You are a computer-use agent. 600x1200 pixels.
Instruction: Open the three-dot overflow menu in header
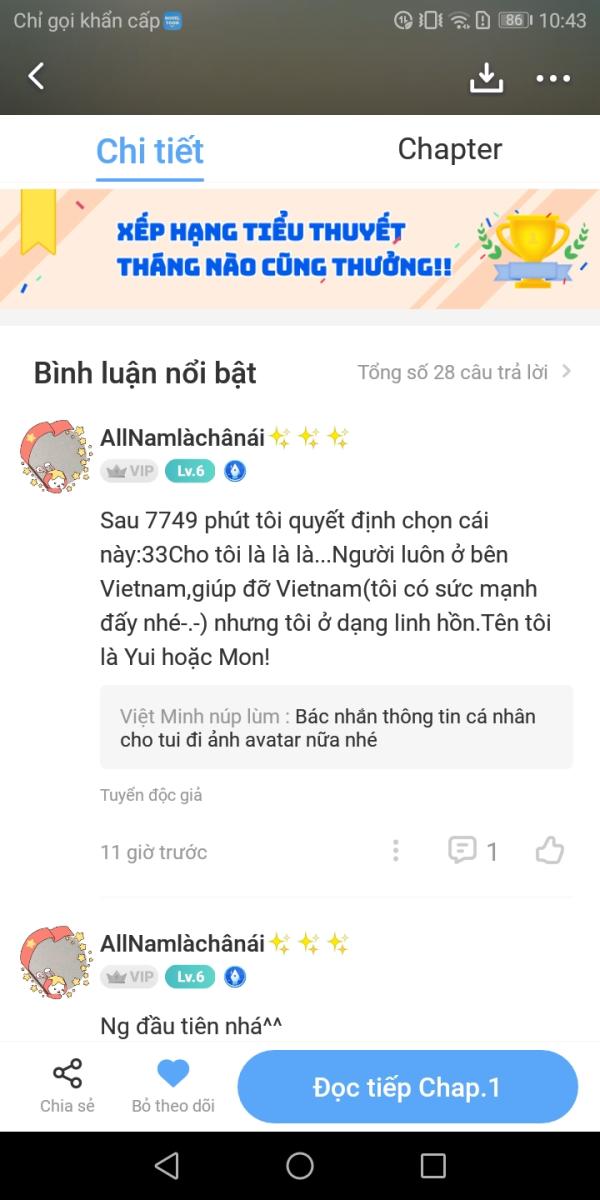point(553,78)
